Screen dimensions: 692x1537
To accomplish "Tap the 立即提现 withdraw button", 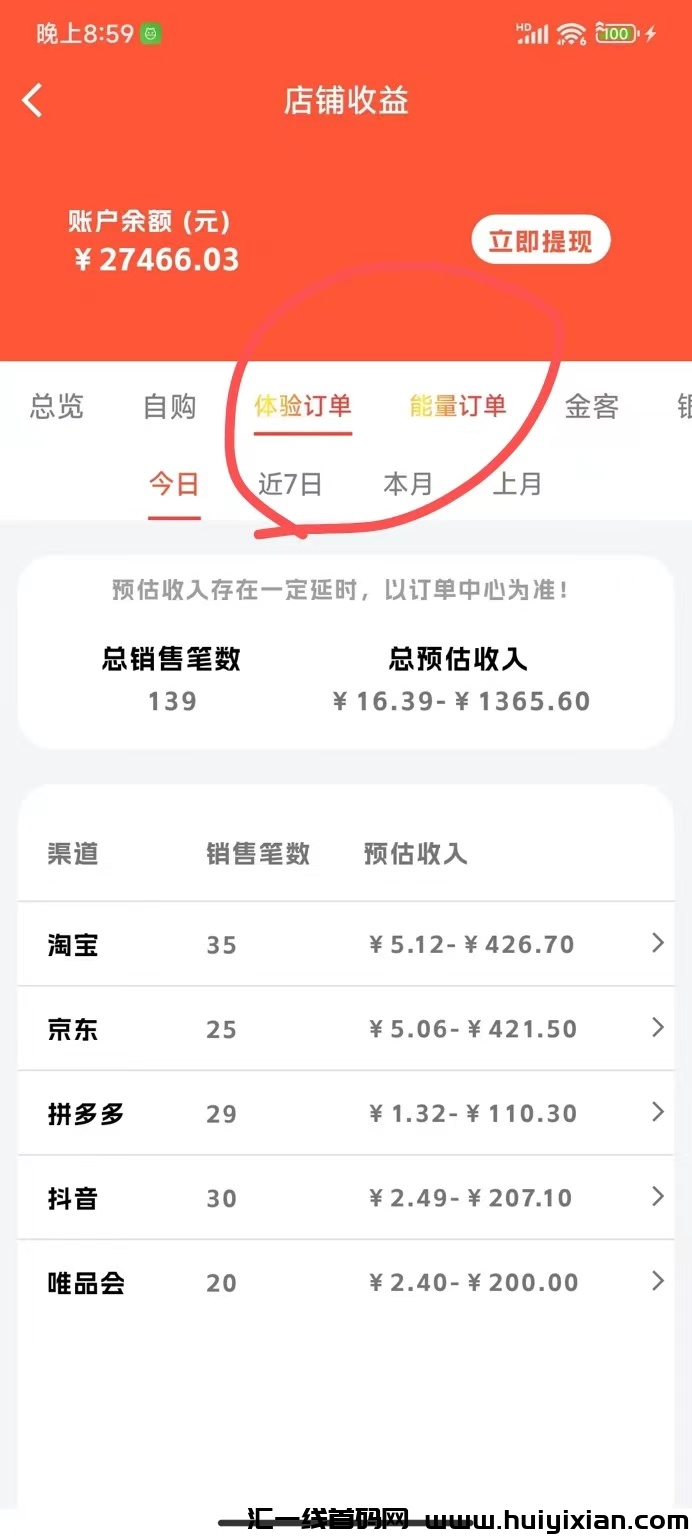I will pyautogui.click(x=540, y=240).
